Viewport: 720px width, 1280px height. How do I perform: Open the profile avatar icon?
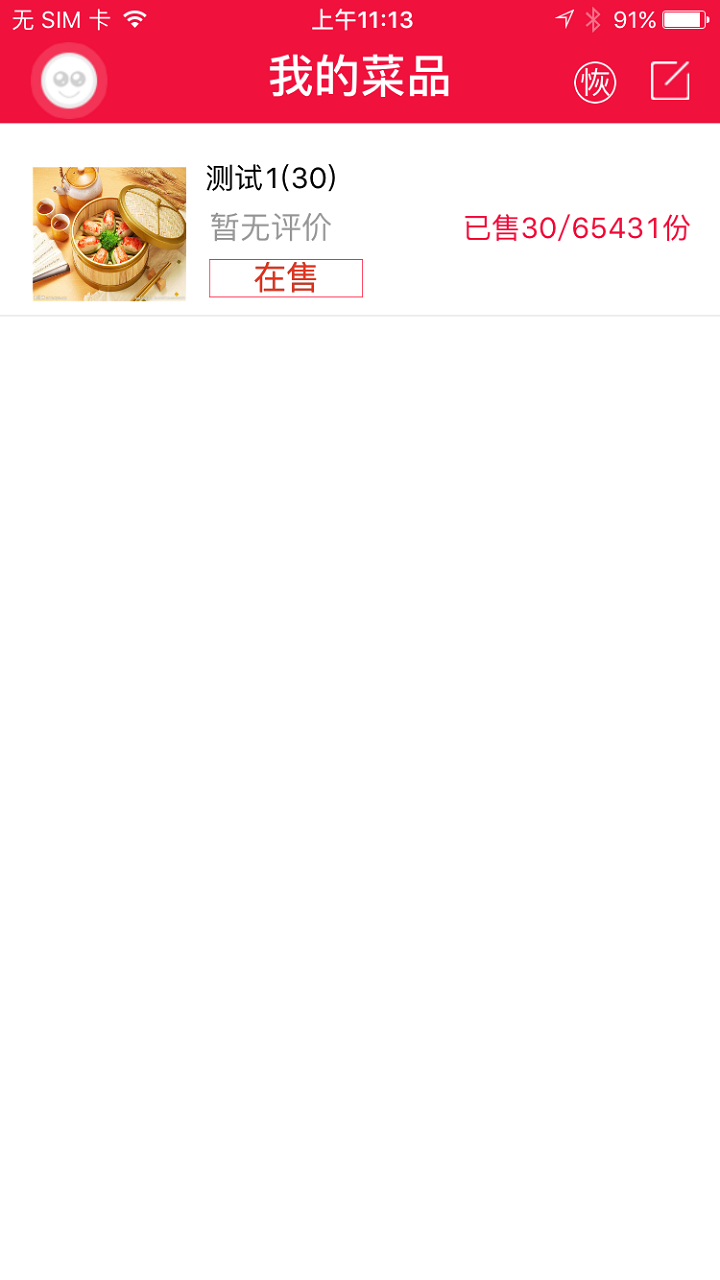point(69,80)
